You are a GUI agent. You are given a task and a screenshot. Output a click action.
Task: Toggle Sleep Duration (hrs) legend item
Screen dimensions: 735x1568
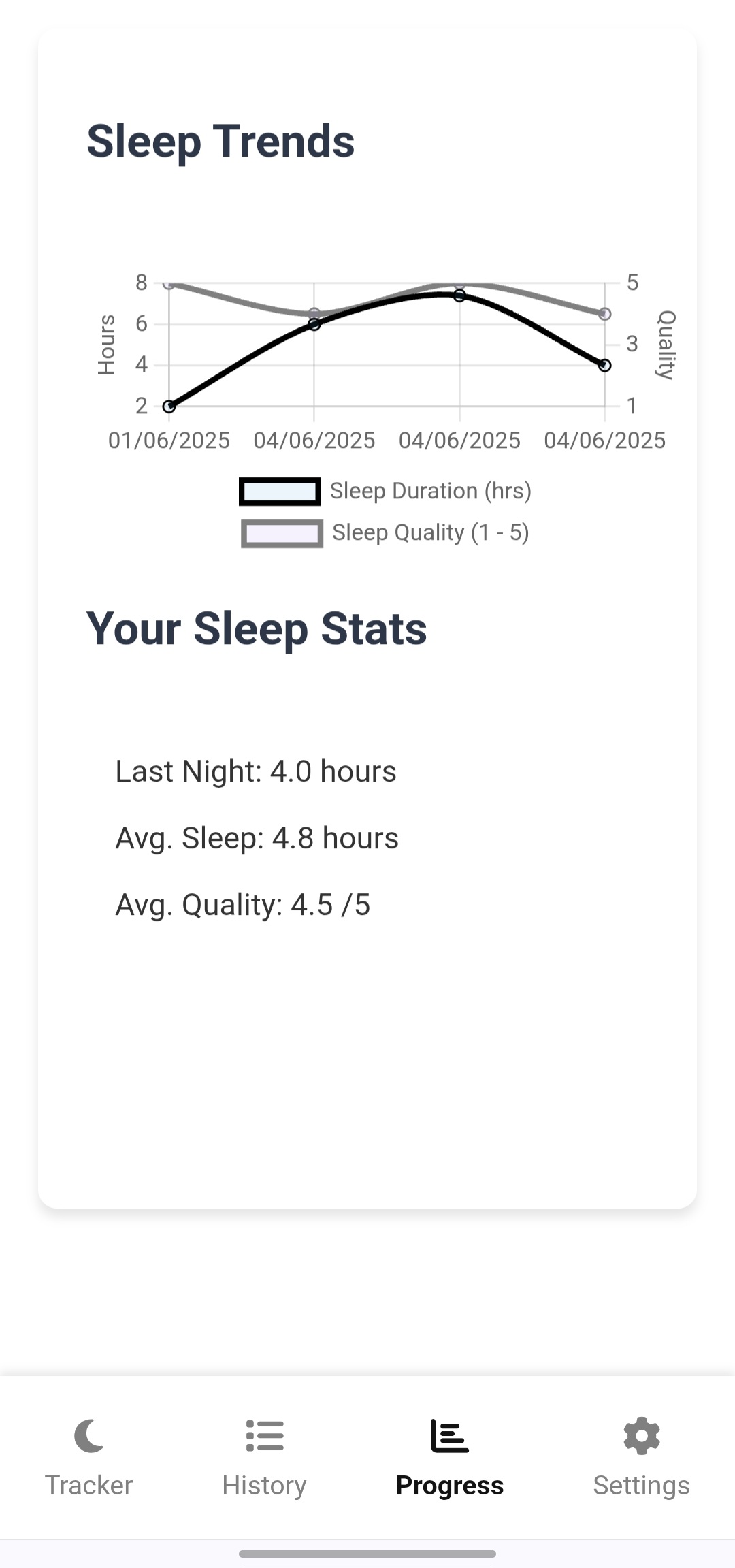(x=385, y=491)
